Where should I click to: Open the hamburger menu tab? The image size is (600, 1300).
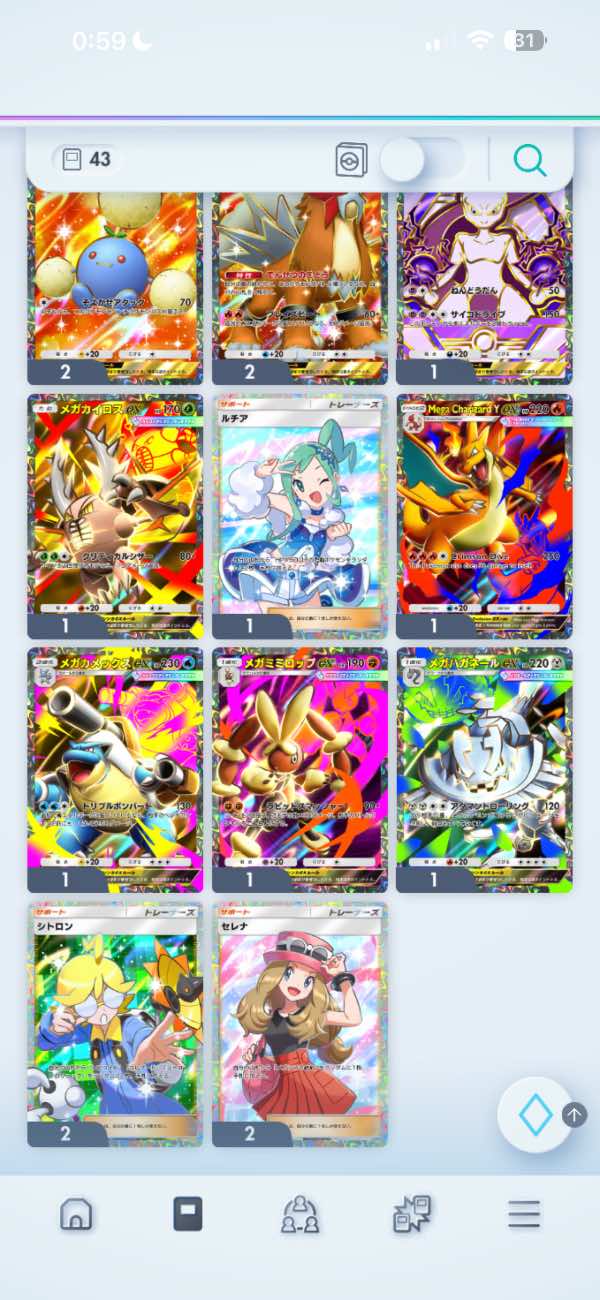523,1214
